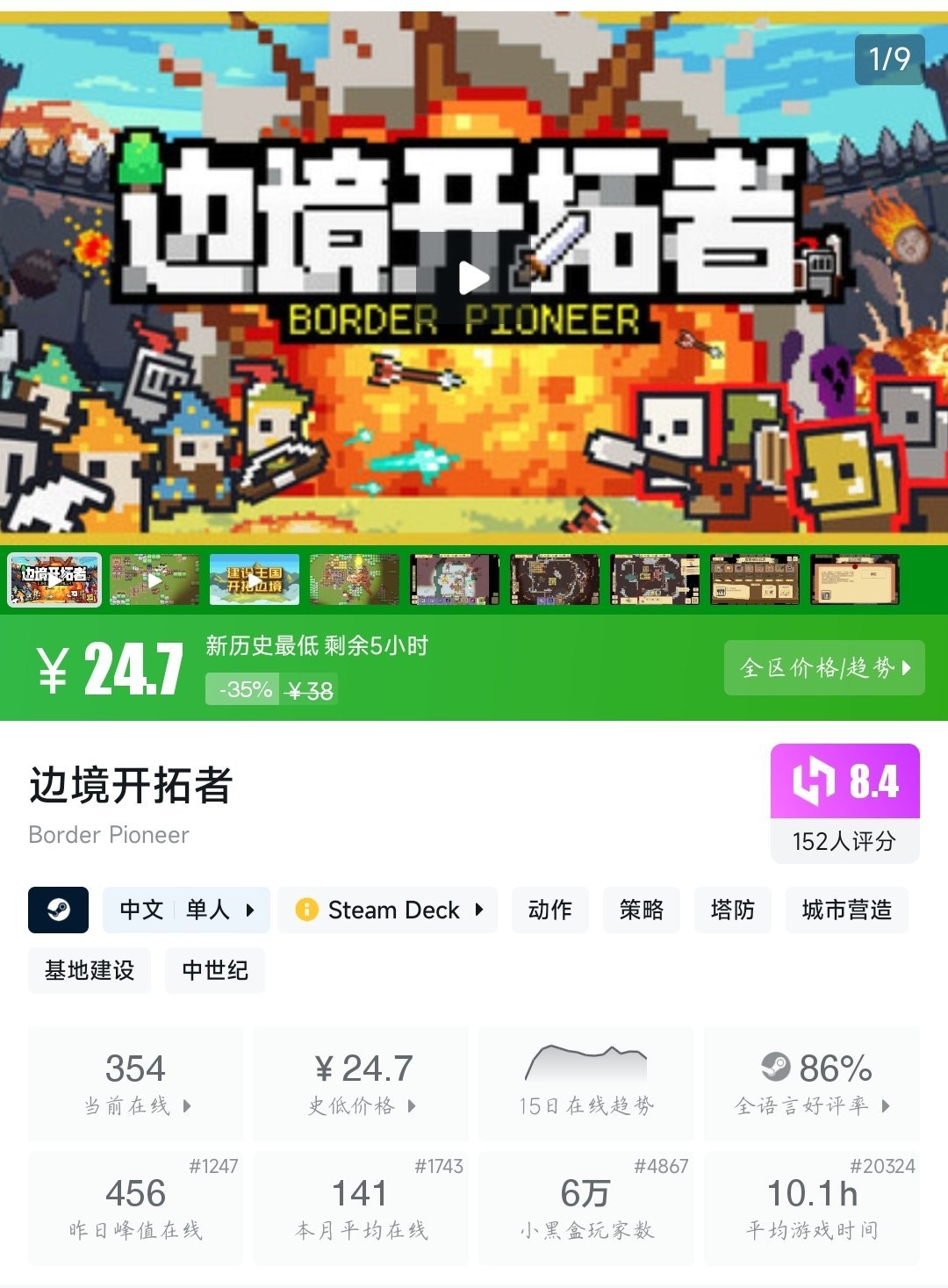Select the 中世纪 tag
The height and width of the screenshot is (1288, 948).
[x=215, y=970]
